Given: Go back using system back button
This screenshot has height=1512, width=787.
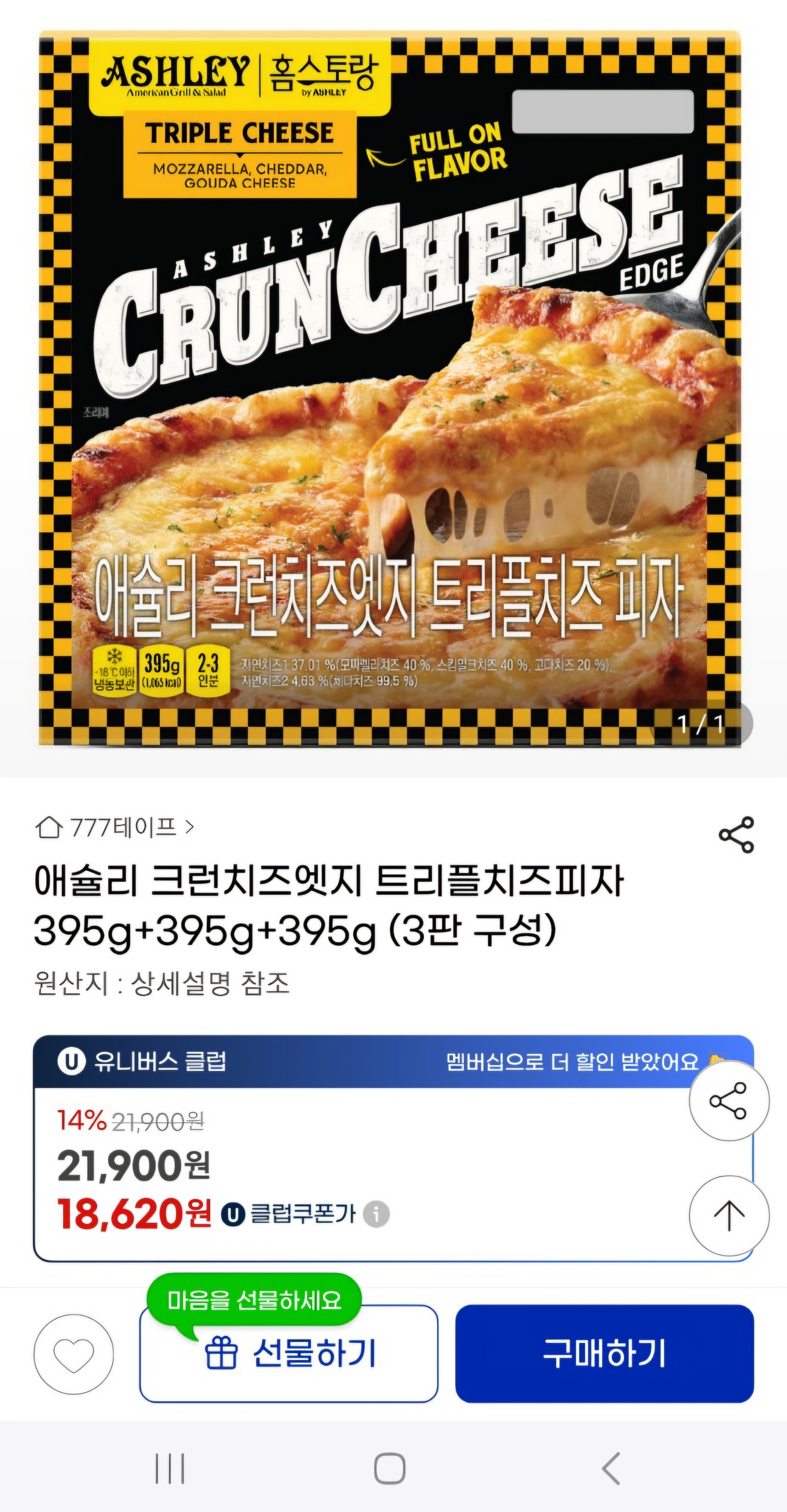Looking at the screenshot, I should coord(610,1468).
